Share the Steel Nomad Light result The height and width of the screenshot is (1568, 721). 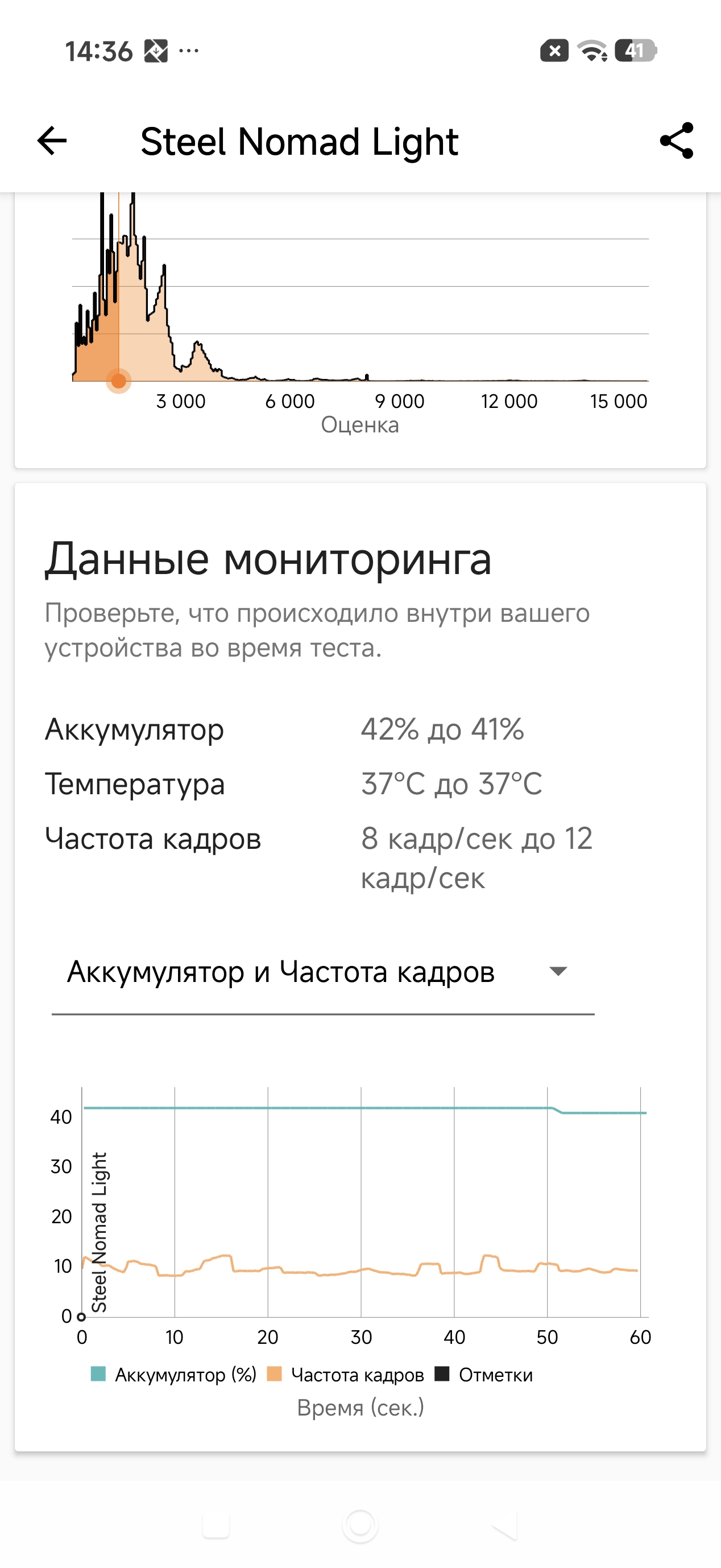coord(677,141)
